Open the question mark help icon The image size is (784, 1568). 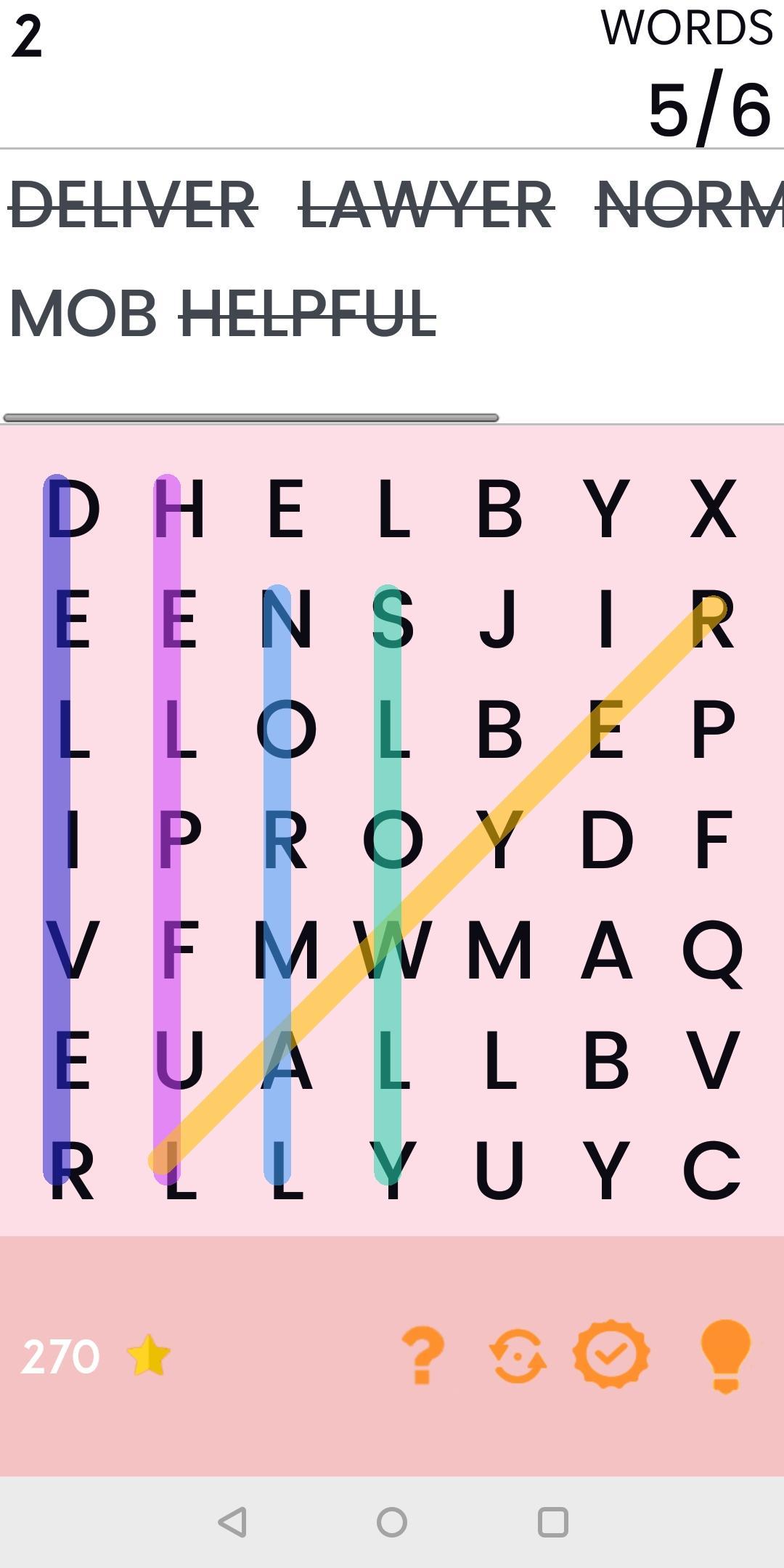(x=422, y=1355)
